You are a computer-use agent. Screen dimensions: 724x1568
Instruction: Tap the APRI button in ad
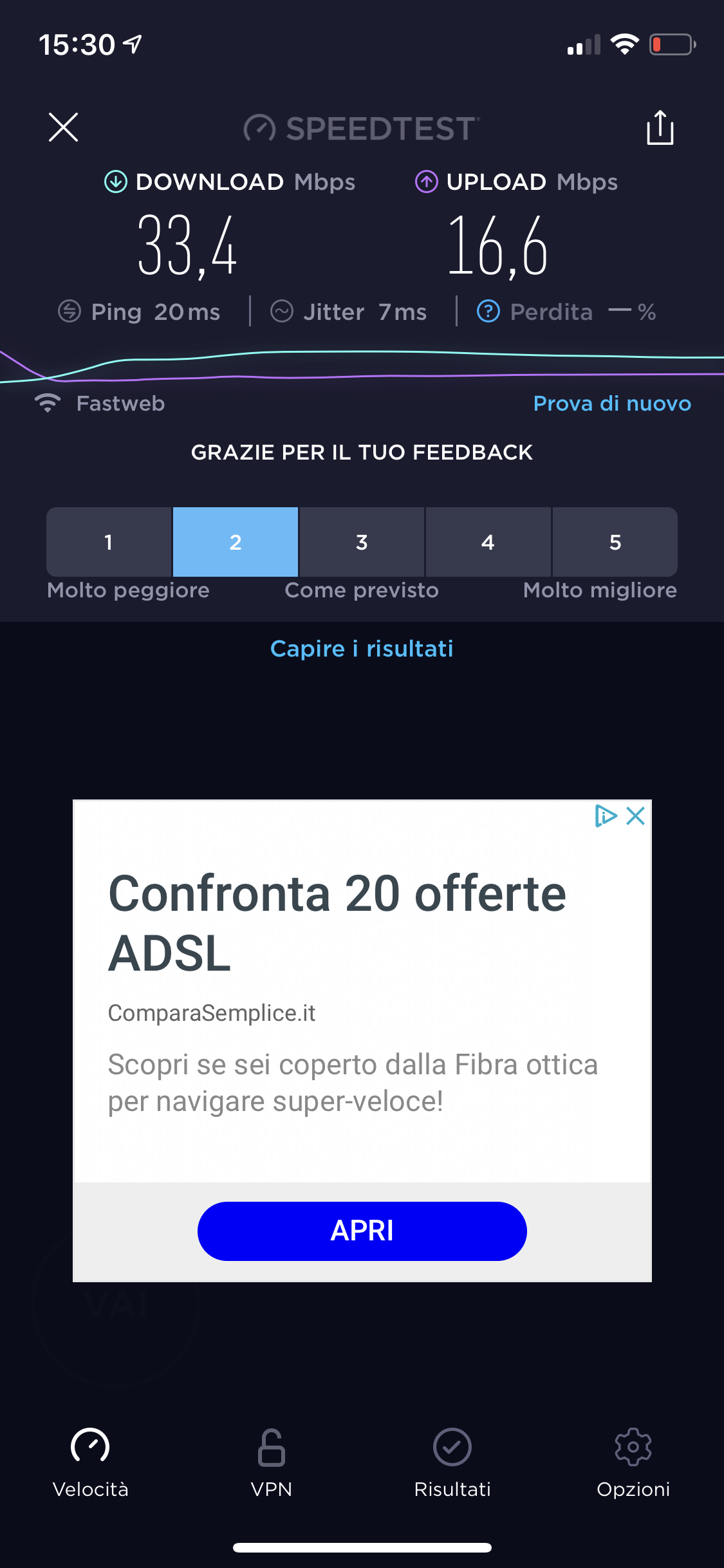(x=362, y=1231)
